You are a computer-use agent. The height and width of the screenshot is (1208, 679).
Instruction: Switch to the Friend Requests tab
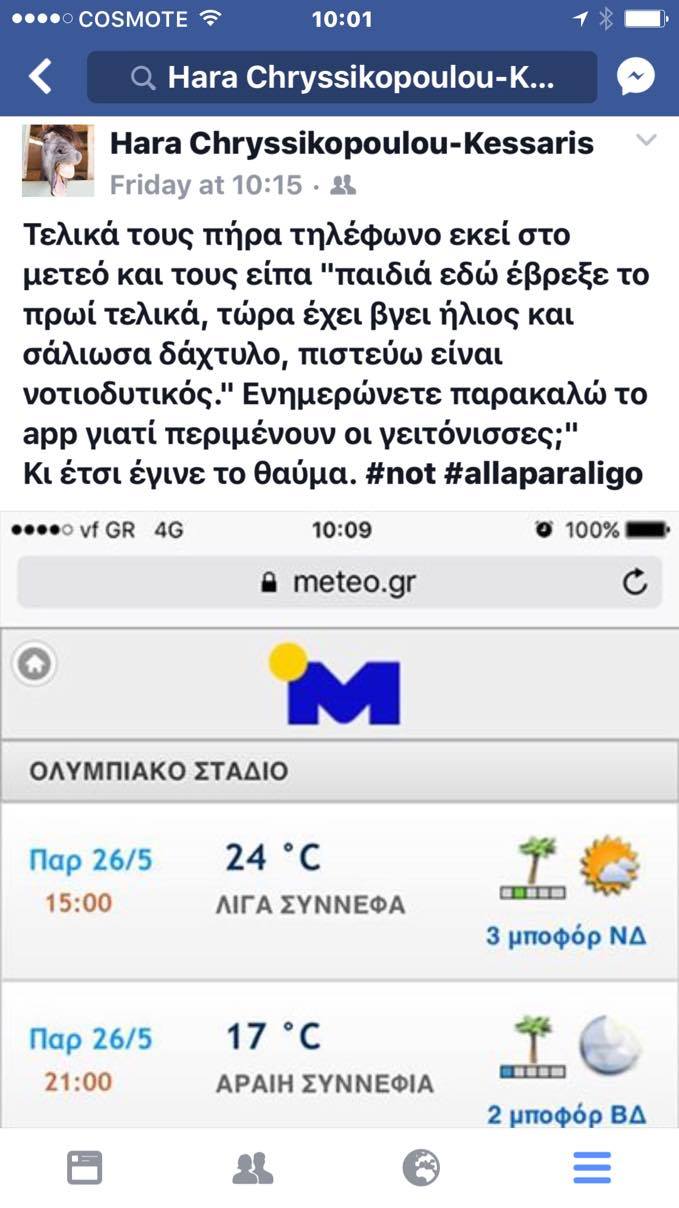[253, 1167]
